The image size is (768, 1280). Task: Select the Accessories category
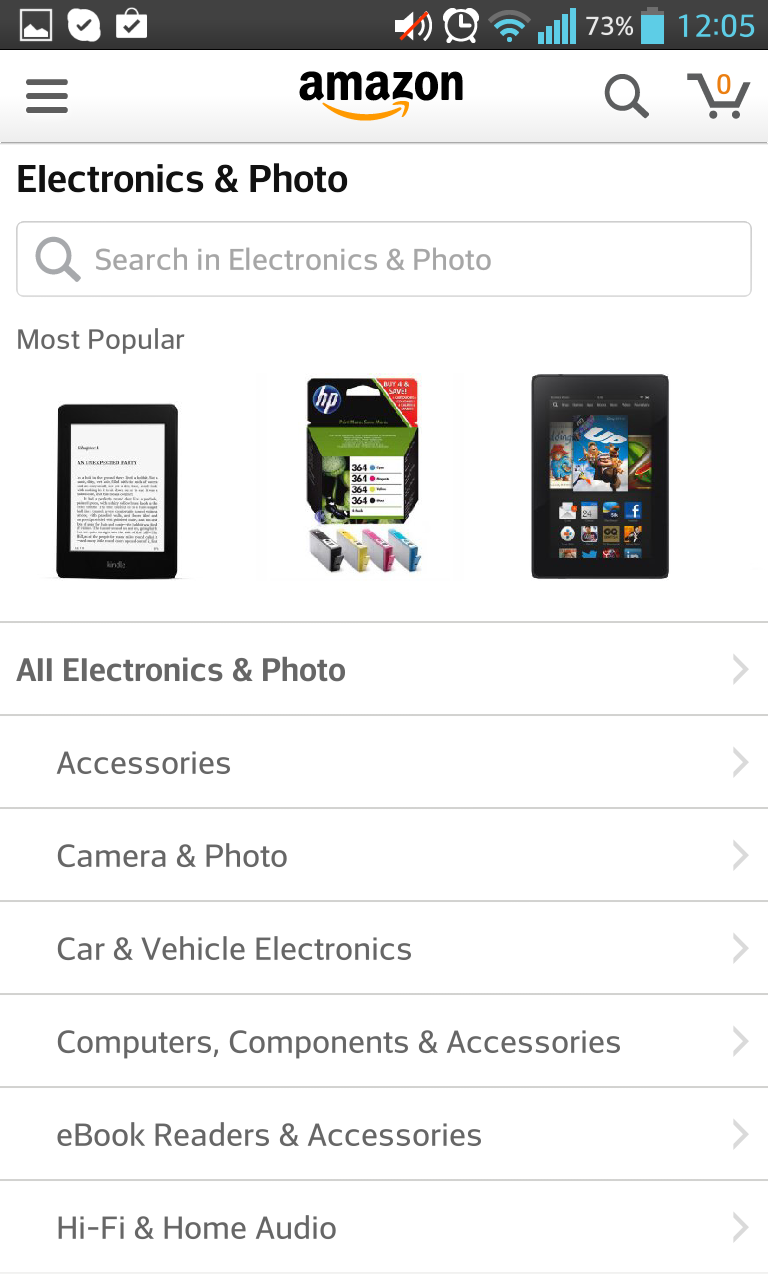tap(384, 762)
